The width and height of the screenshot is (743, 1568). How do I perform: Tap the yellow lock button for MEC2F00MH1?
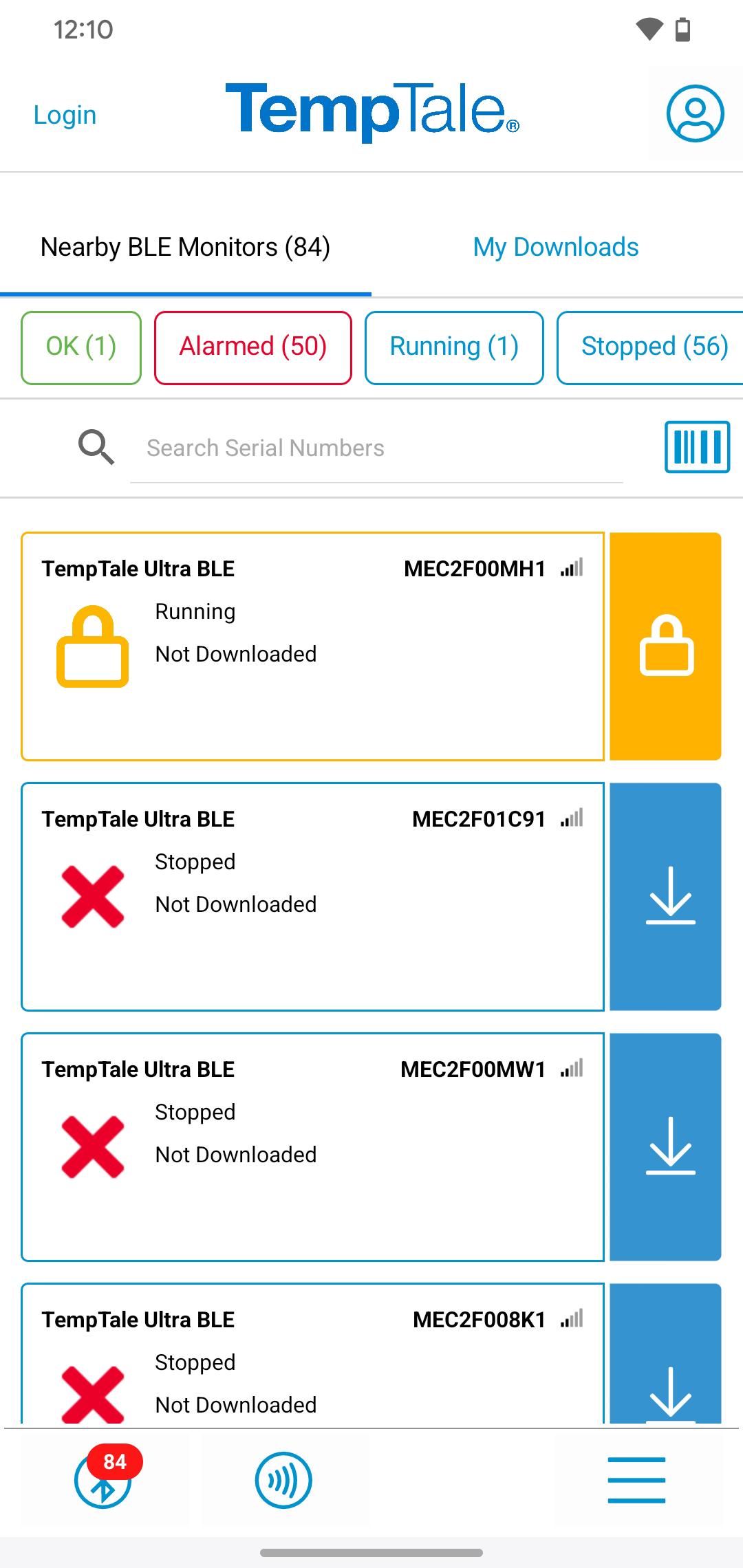point(665,646)
